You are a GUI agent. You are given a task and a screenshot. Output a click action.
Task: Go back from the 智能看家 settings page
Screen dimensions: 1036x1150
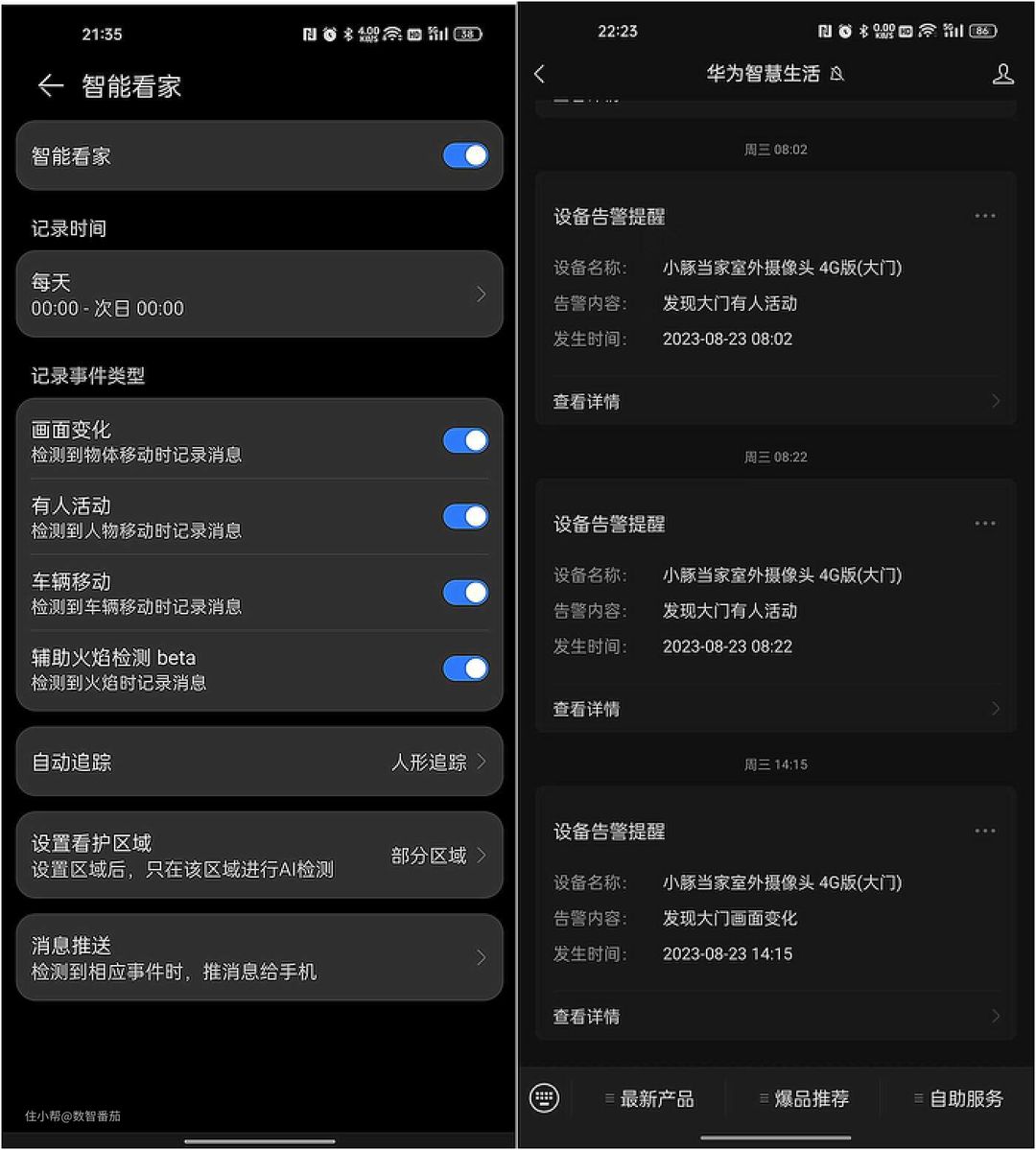pyautogui.click(x=50, y=86)
